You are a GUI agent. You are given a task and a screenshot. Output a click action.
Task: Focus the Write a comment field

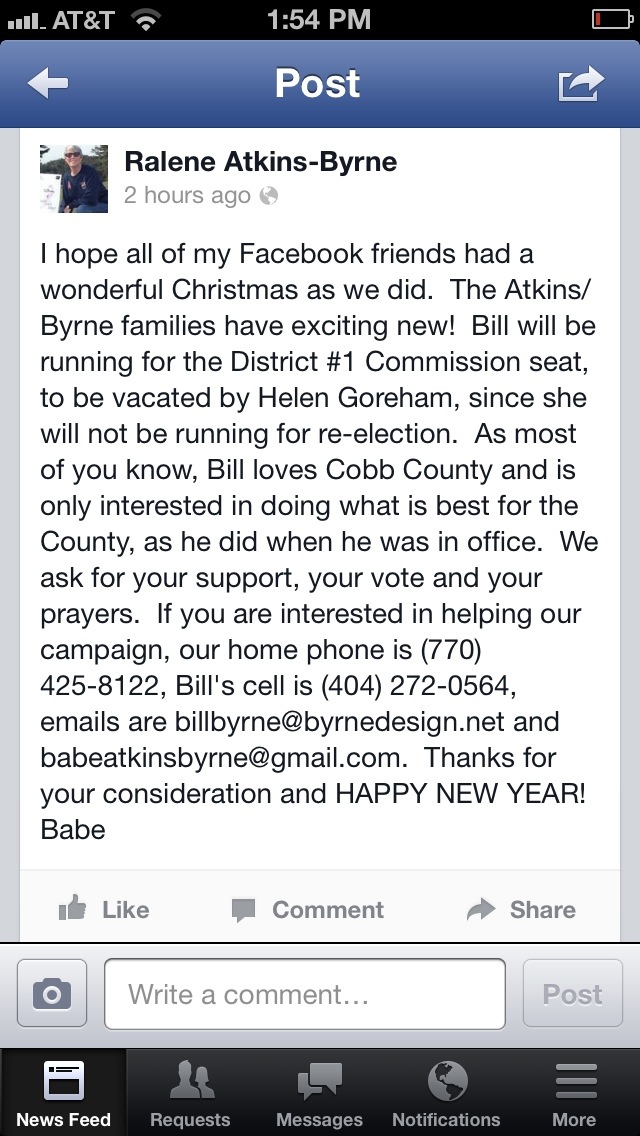click(305, 994)
